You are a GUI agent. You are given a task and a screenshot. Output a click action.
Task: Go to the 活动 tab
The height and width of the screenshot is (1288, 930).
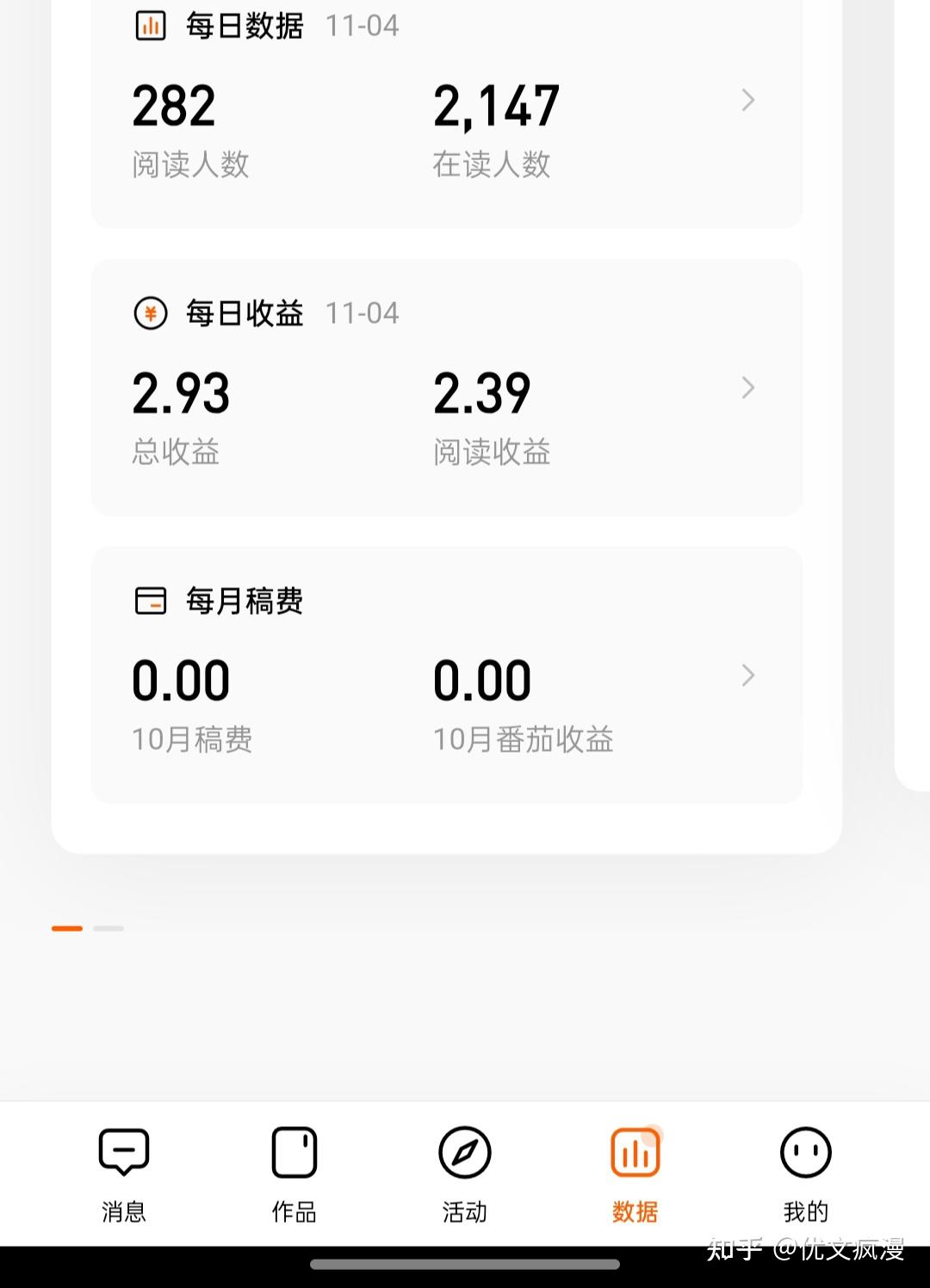465,1173
